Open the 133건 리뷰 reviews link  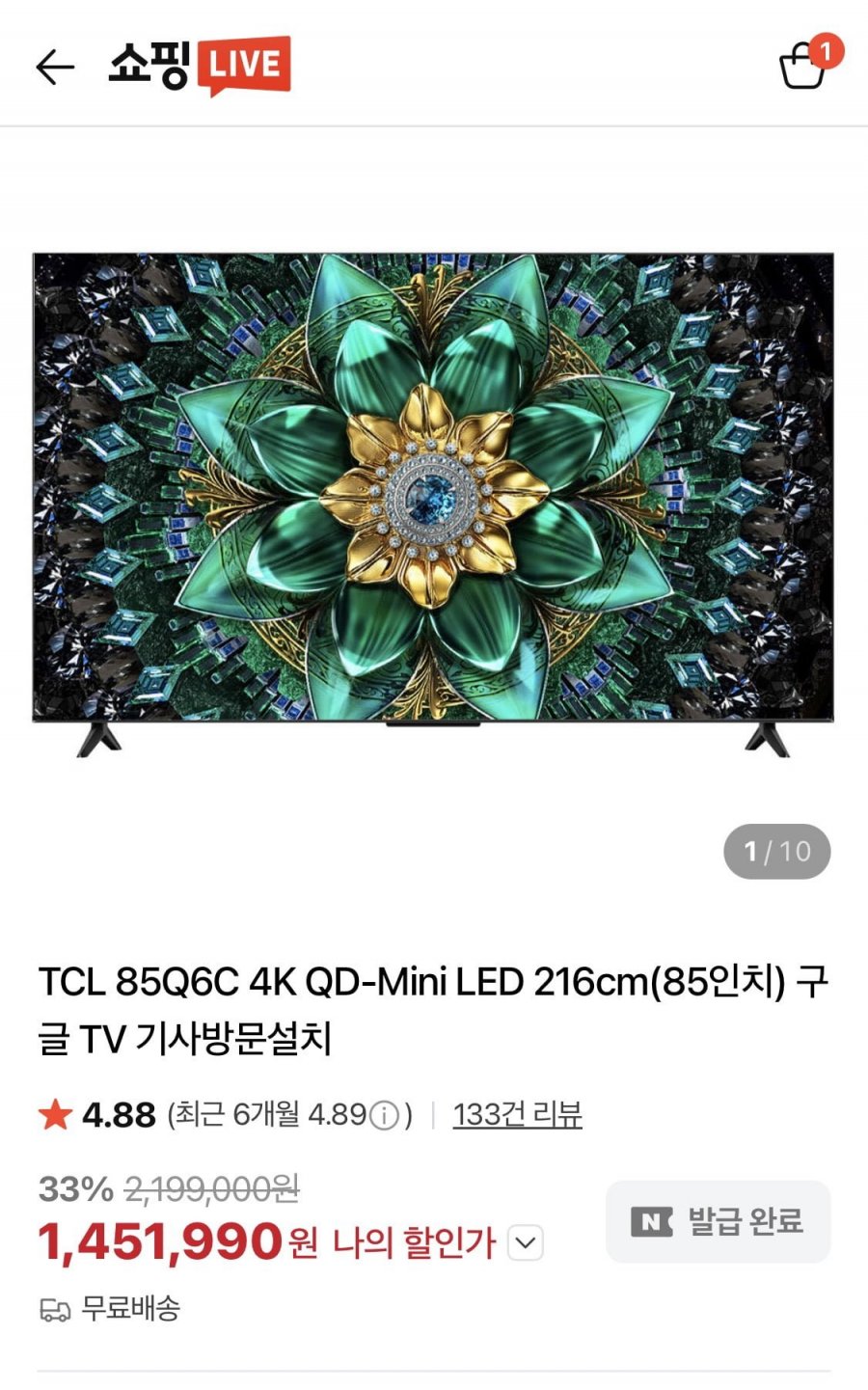tap(517, 1113)
